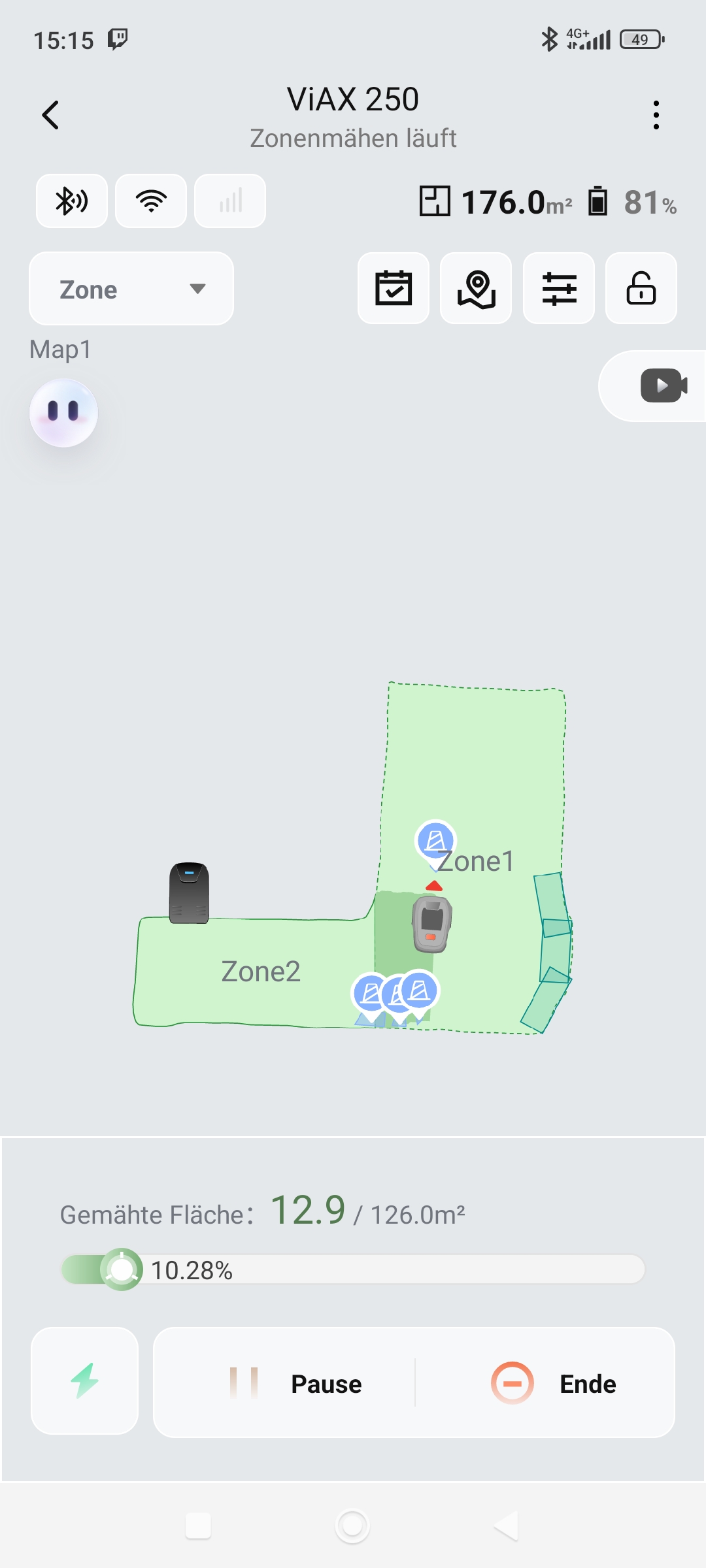Tap the recharge lightning bolt button
706x1568 pixels.
85,1380
